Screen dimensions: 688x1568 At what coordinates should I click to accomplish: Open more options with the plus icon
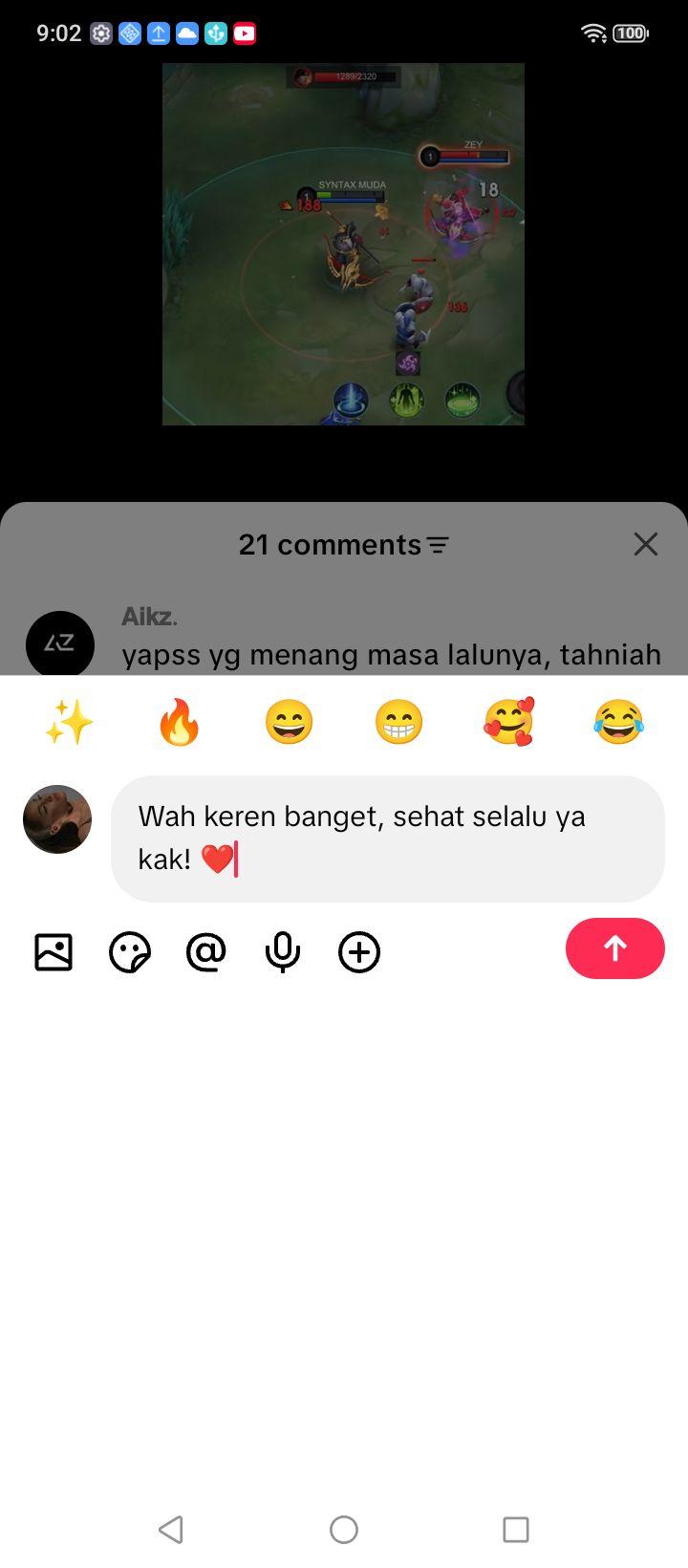point(359,952)
